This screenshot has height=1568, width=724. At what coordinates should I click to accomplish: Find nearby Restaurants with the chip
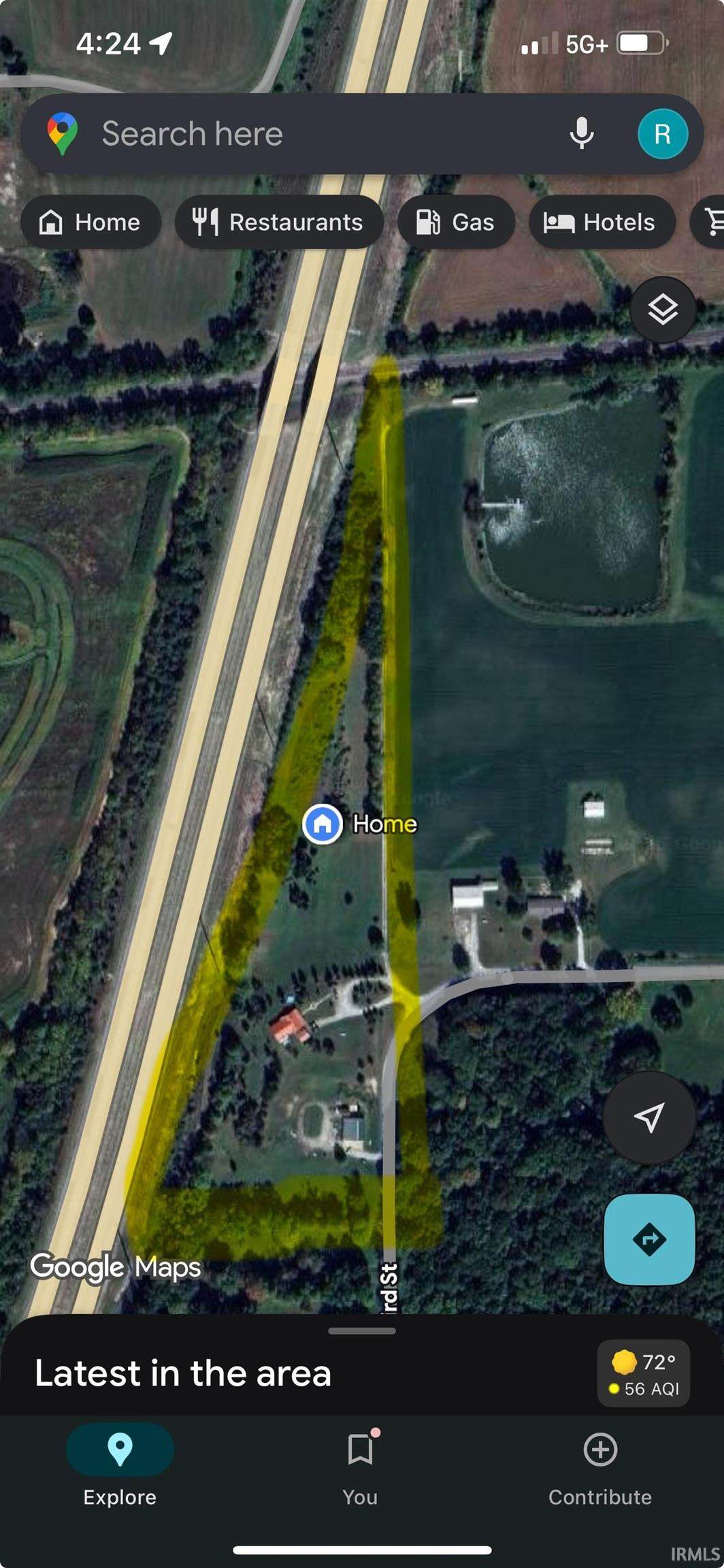[x=279, y=222]
